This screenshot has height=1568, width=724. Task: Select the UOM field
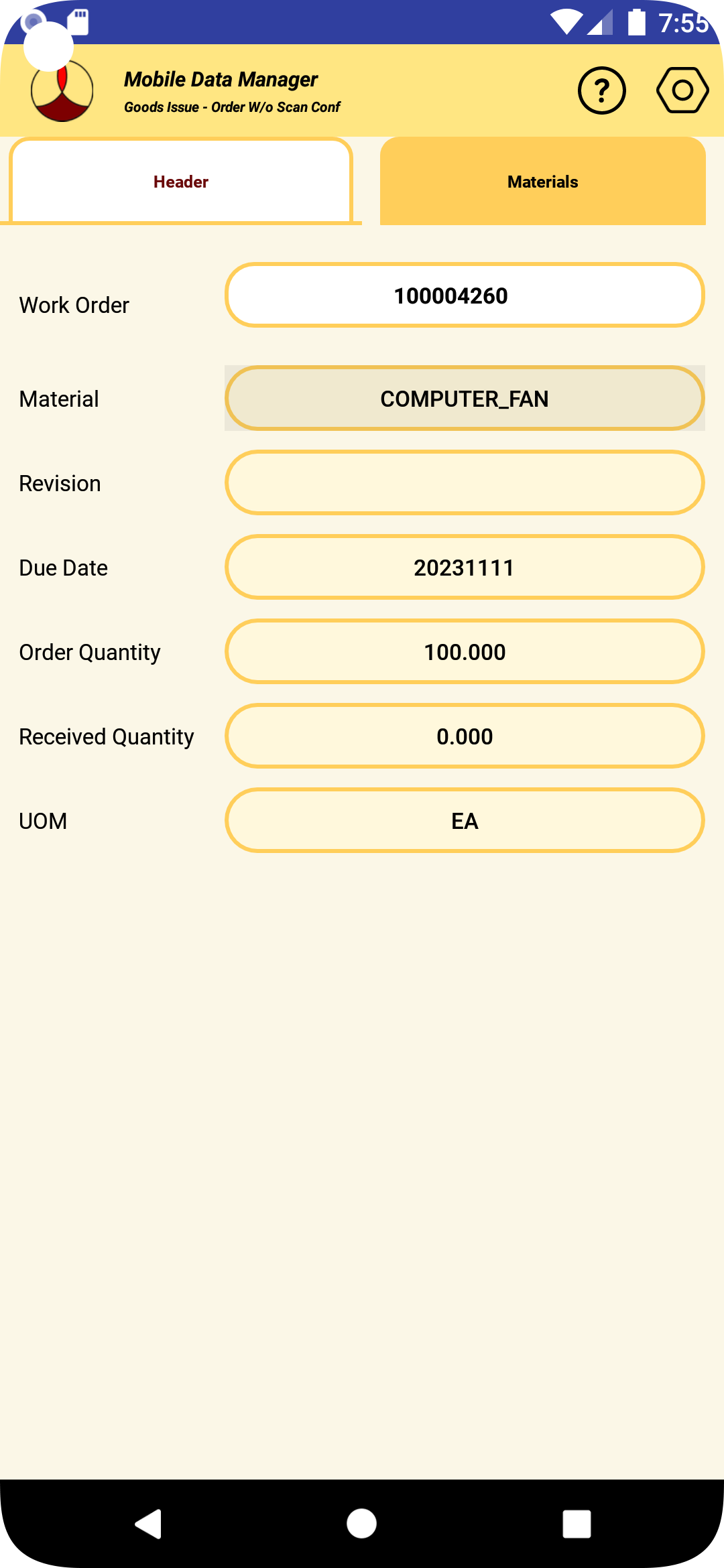464,821
